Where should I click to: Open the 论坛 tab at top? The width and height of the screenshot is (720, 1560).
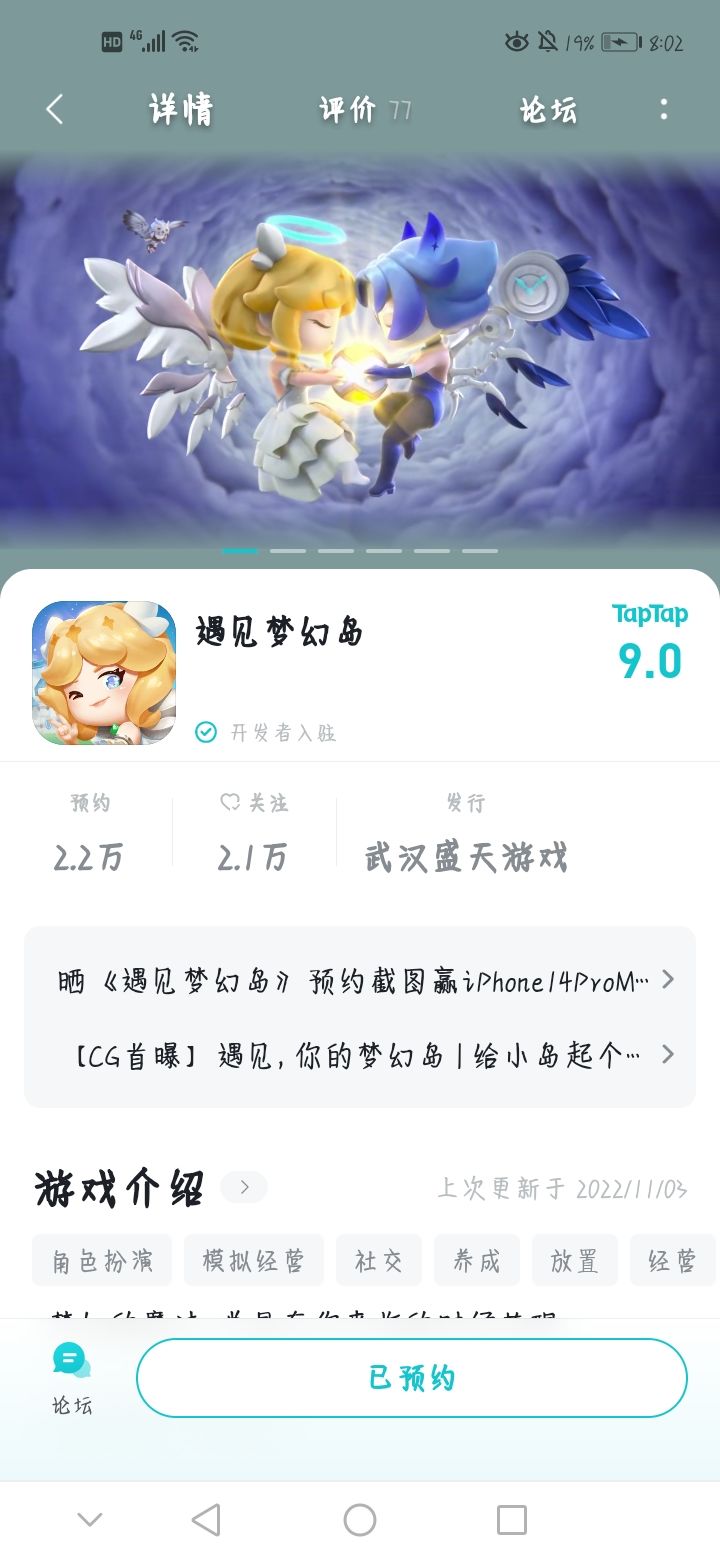[549, 110]
